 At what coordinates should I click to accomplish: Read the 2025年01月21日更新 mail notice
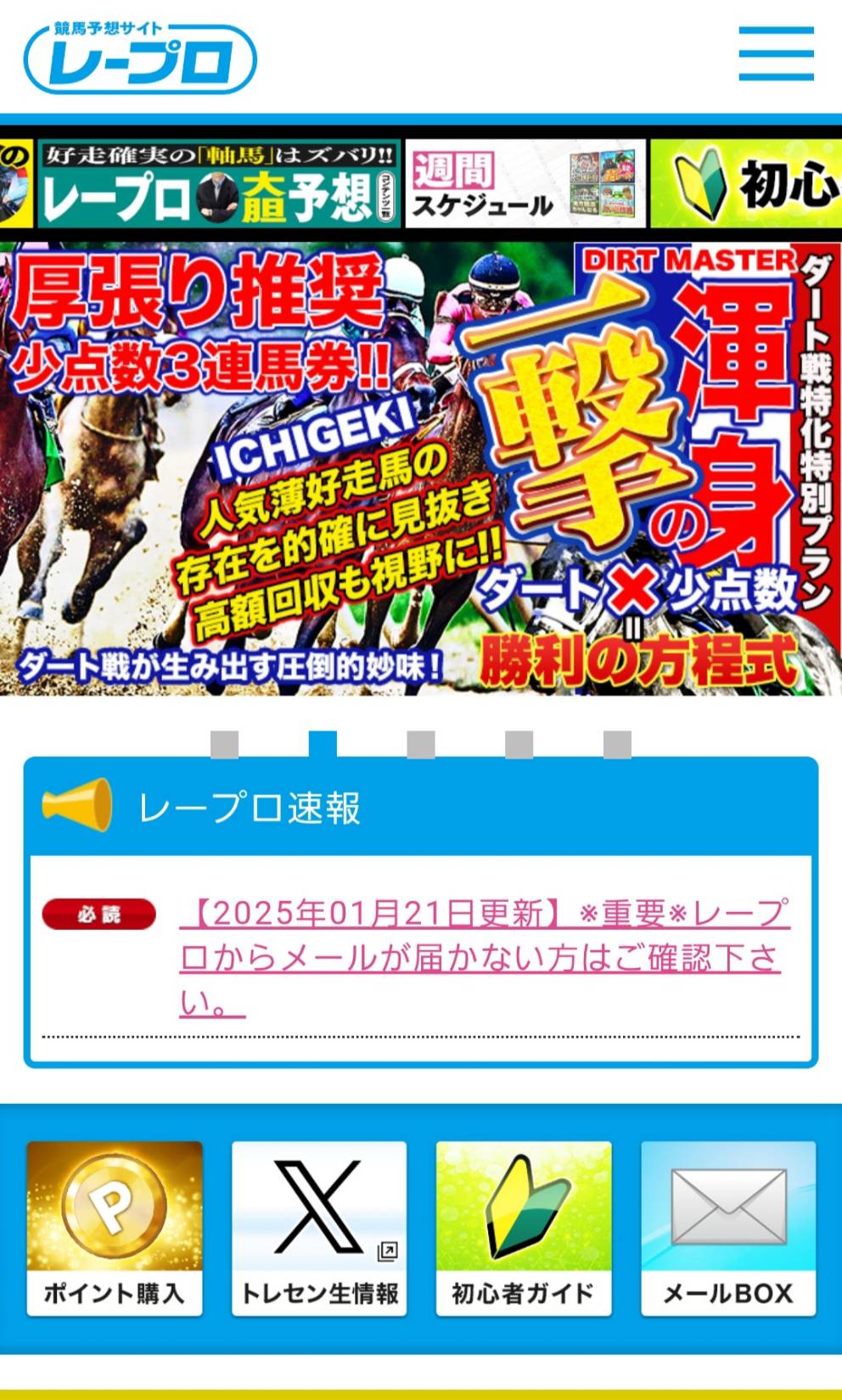click(x=484, y=957)
